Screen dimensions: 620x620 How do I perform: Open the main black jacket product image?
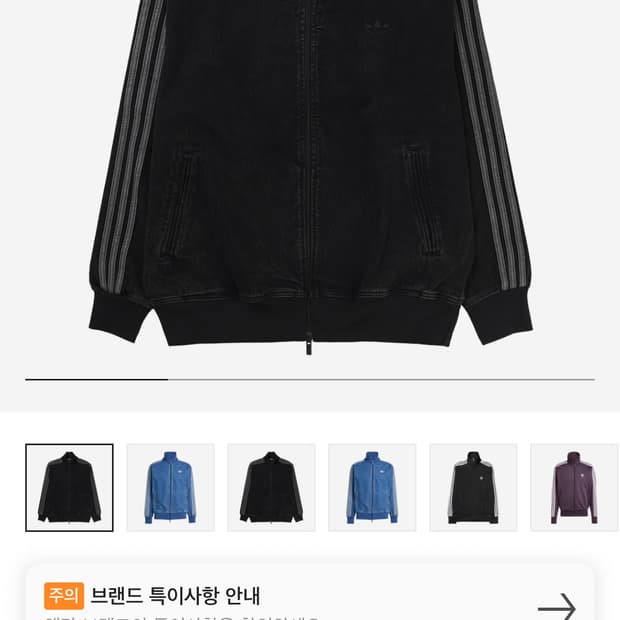pyautogui.click(x=310, y=176)
